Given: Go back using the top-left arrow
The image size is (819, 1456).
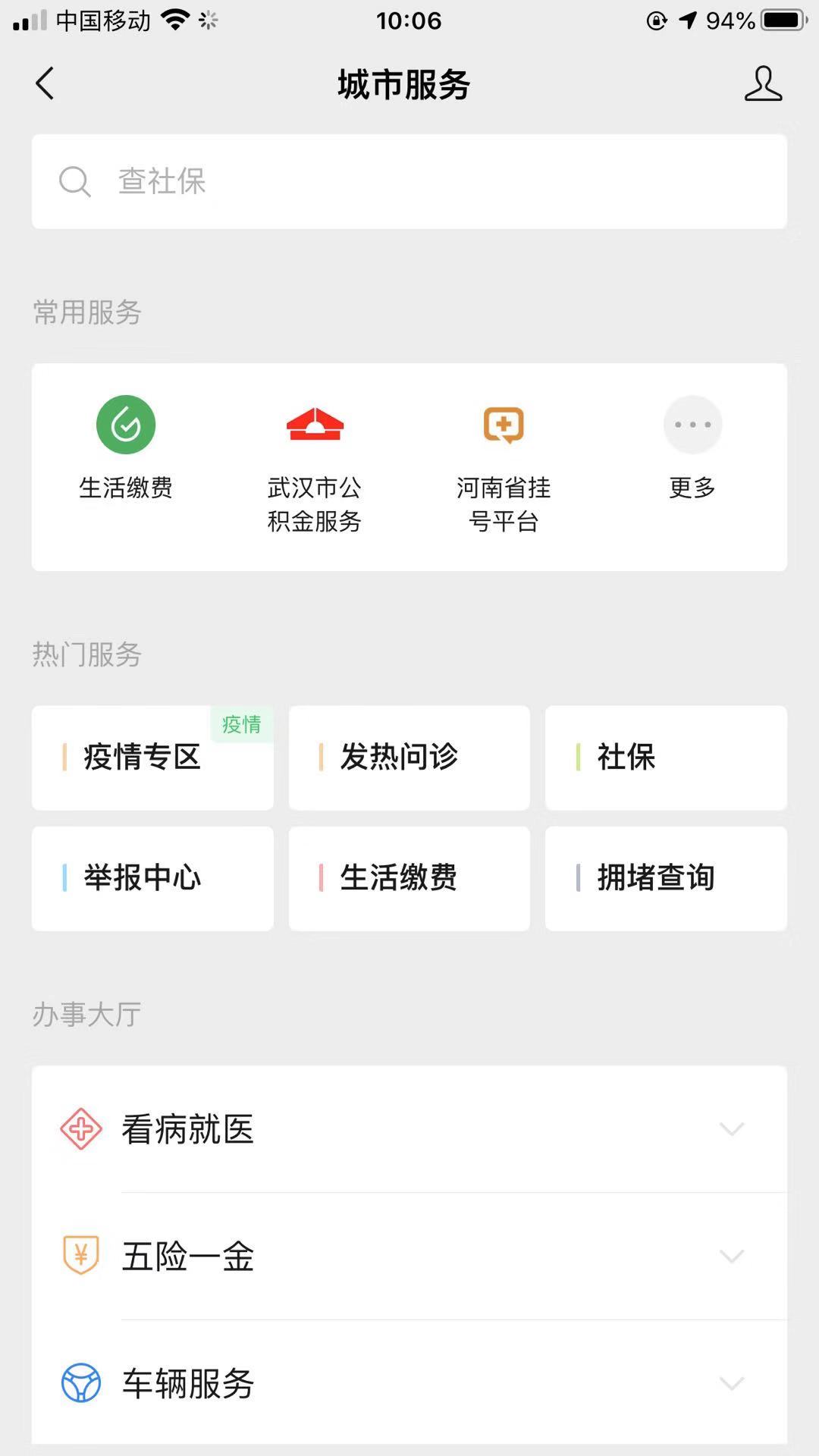Looking at the screenshot, I should coord(45,83).
